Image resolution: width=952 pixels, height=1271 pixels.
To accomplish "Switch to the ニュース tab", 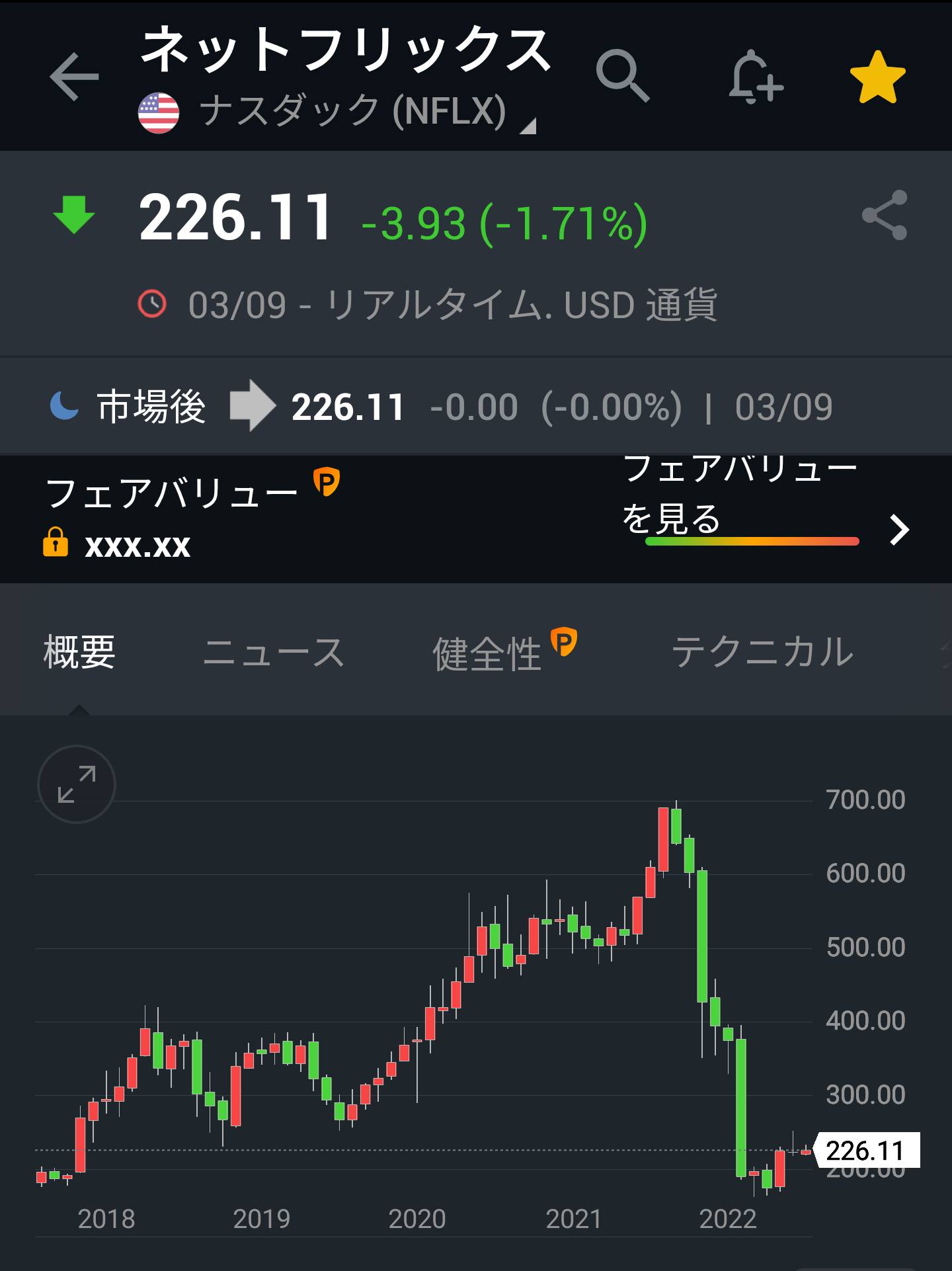I will point(274,652).
